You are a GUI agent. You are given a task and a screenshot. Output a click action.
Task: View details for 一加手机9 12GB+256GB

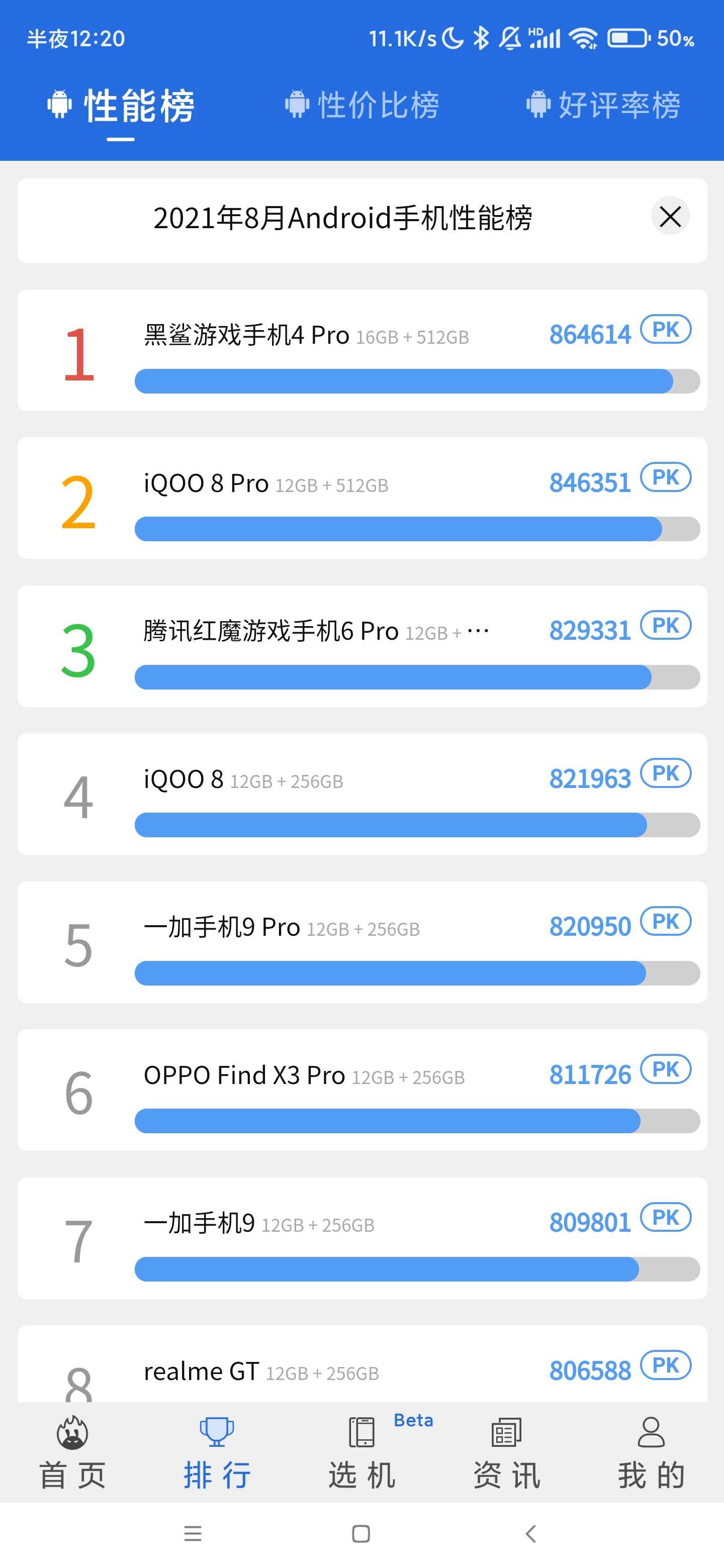tap(305, 1238)
